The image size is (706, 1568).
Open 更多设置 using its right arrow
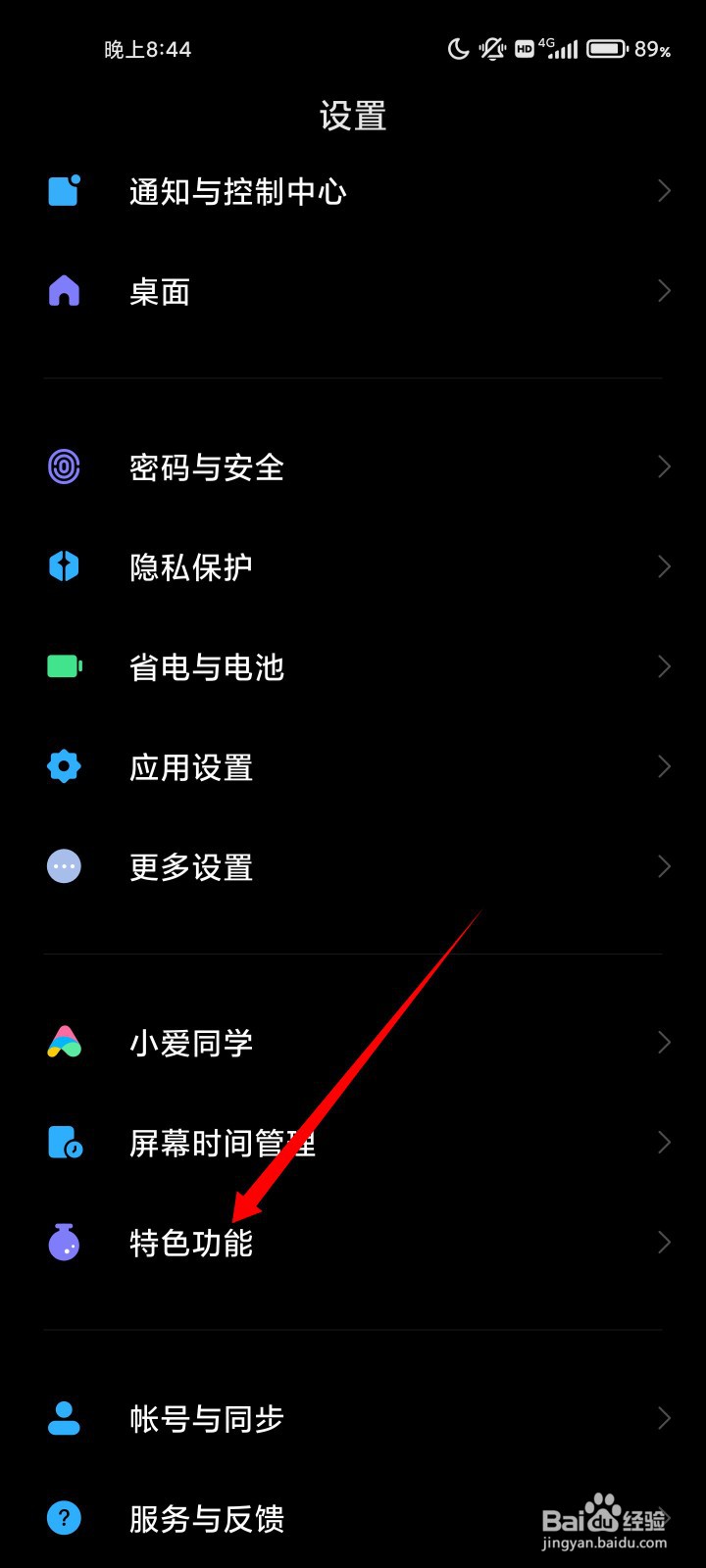(664, 866)
